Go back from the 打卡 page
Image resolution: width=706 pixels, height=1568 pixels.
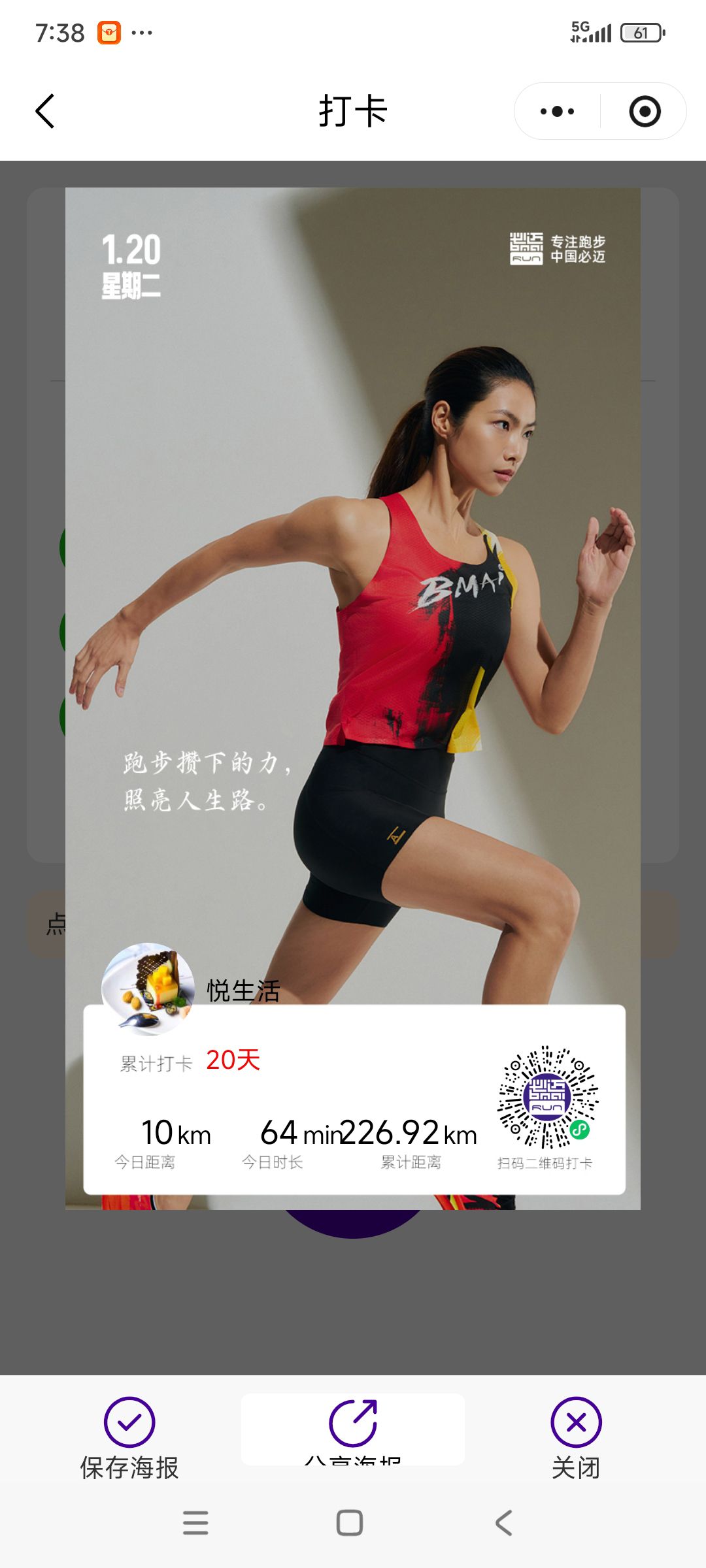45,111
